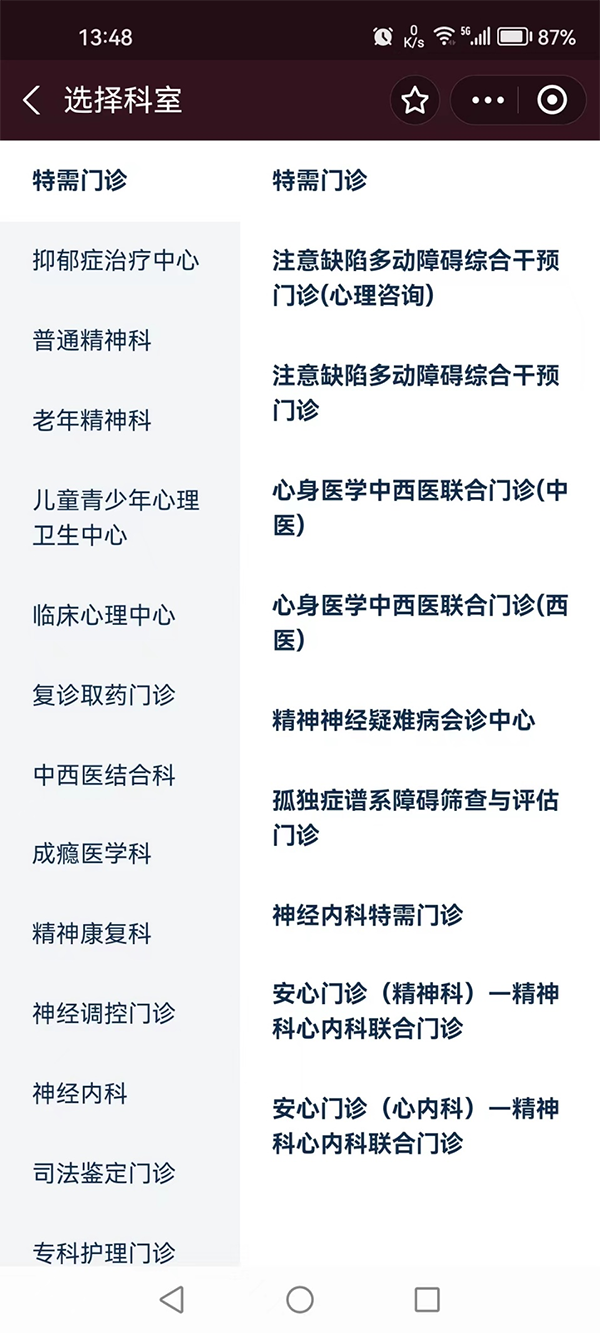Choose 神经内科特需门诊
This screenshot has width=600, height=1333.
coord(368,915)
